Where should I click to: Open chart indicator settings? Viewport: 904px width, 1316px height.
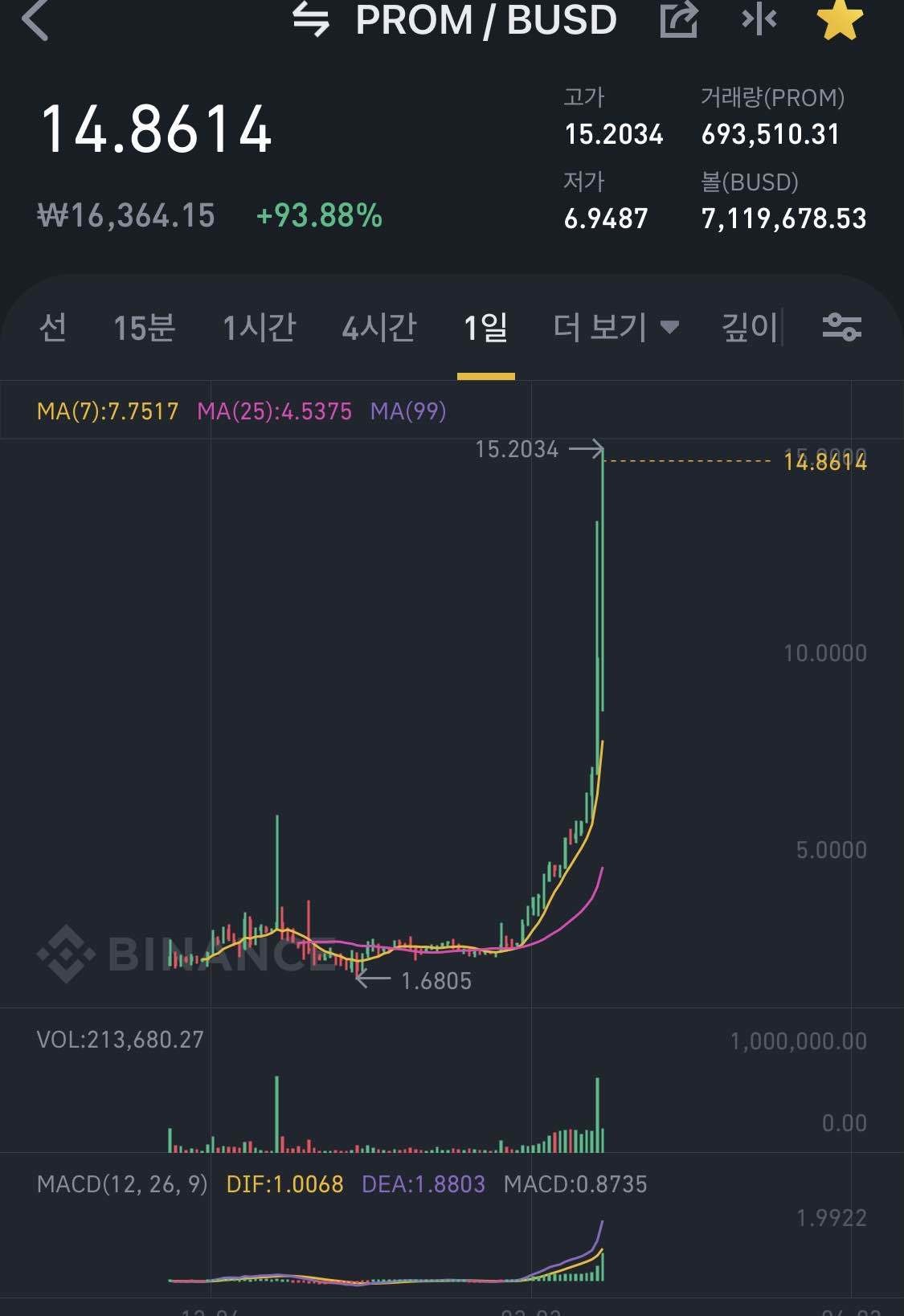pyautogui.click(x=841, y=327)
